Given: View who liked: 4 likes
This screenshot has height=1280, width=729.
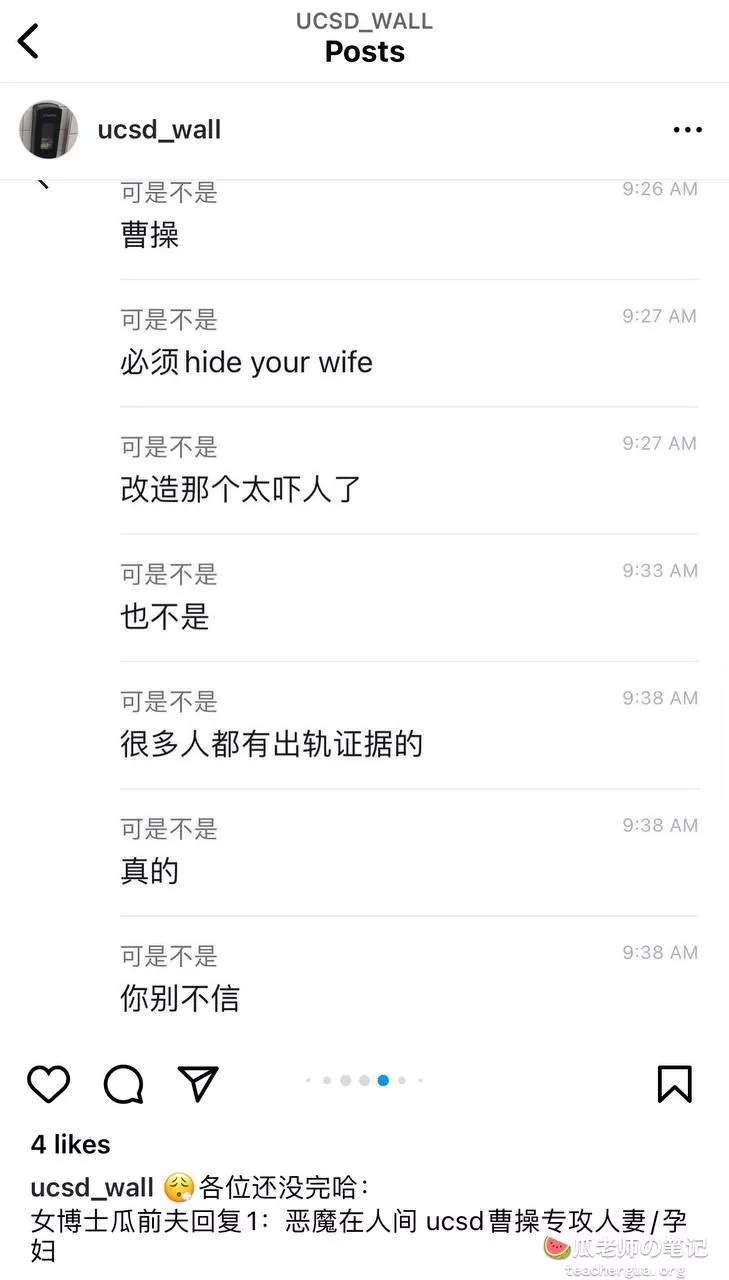Looking at the screenshot, I should (71, 1144).
